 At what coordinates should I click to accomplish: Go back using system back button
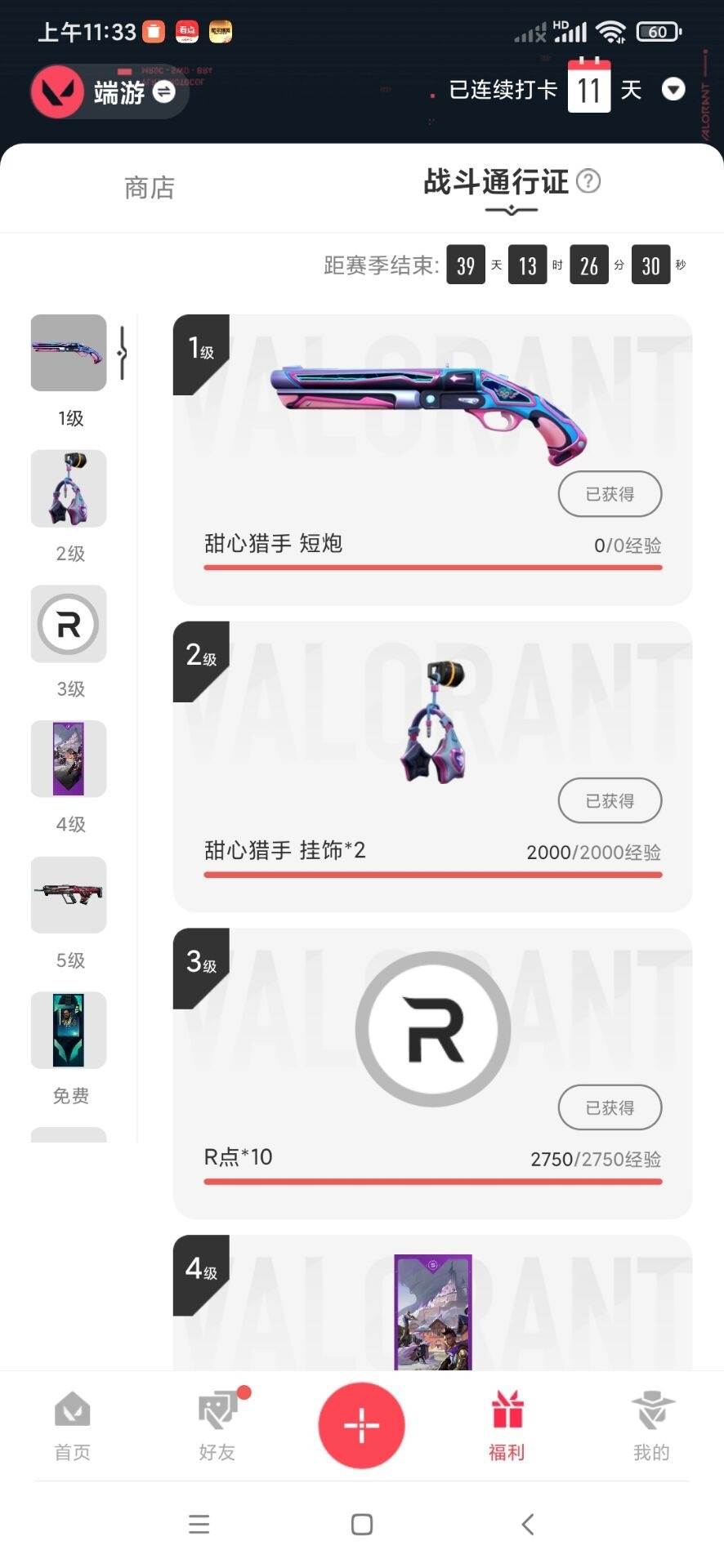pyautogui.click(x=528, y=1524)
